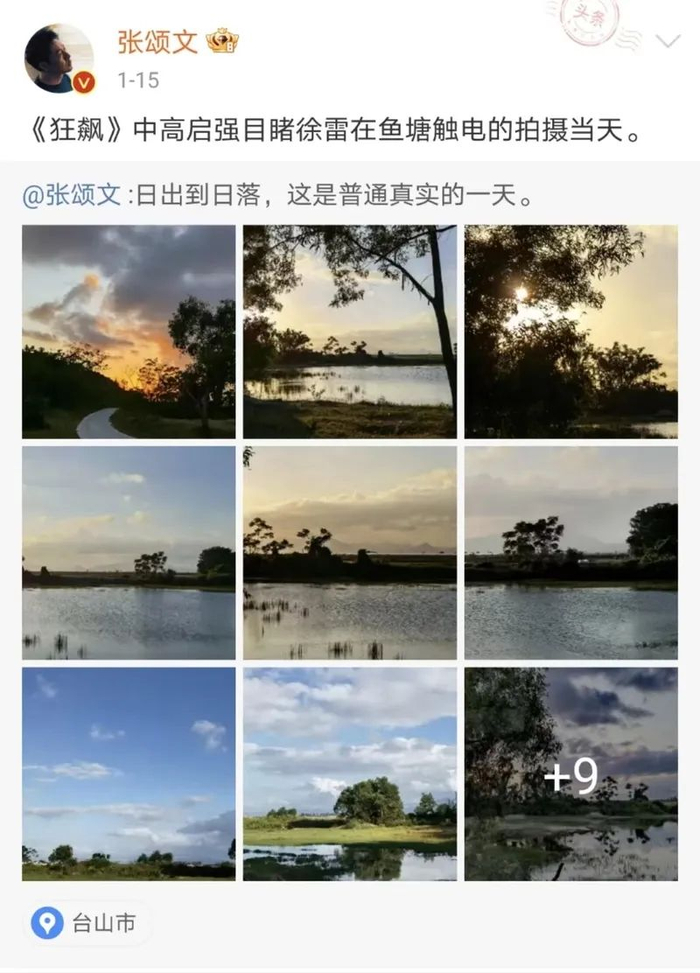Tap the author name 张颂文 in the post header

point(157,42)
